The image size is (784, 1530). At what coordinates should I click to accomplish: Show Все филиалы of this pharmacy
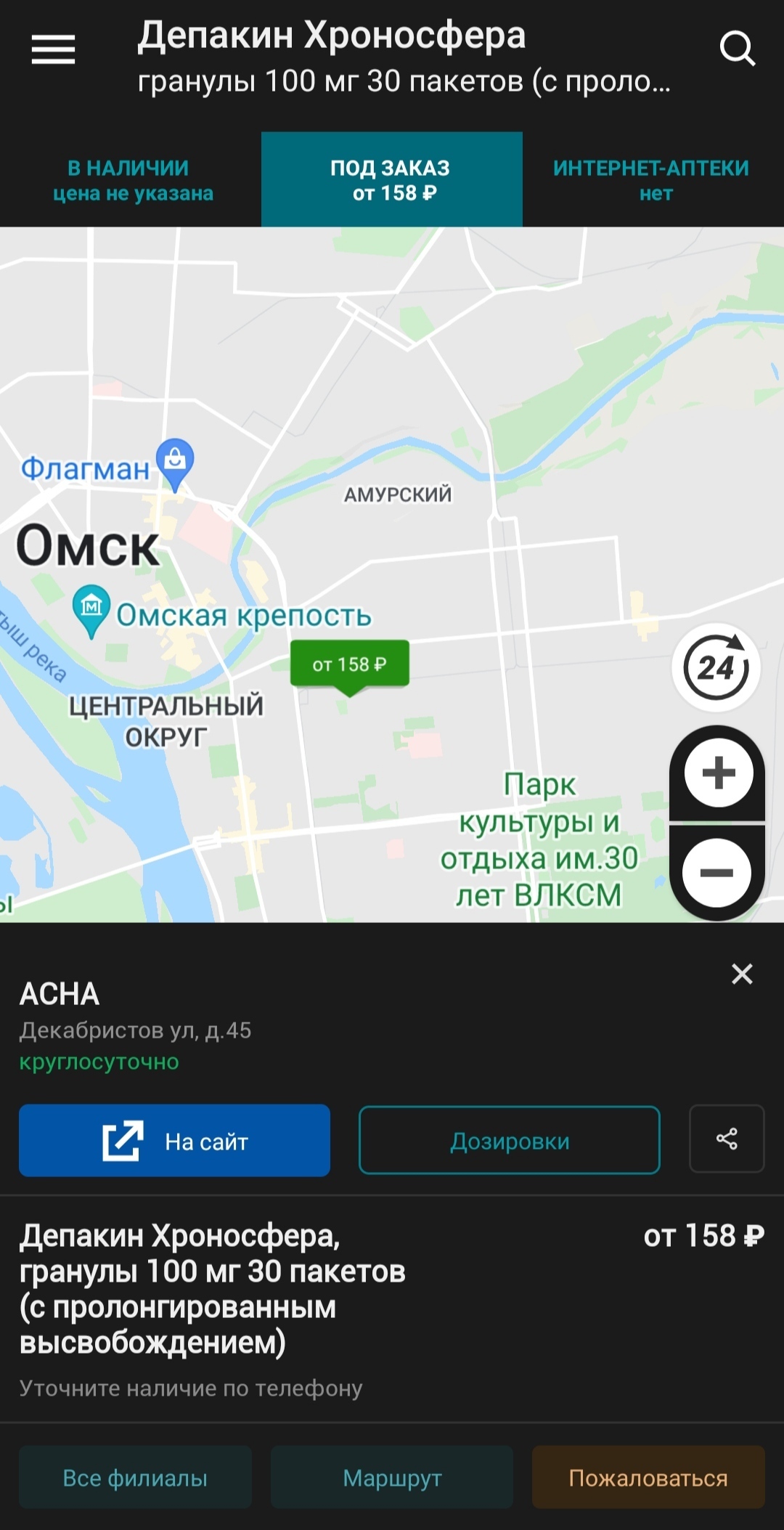135,1478
